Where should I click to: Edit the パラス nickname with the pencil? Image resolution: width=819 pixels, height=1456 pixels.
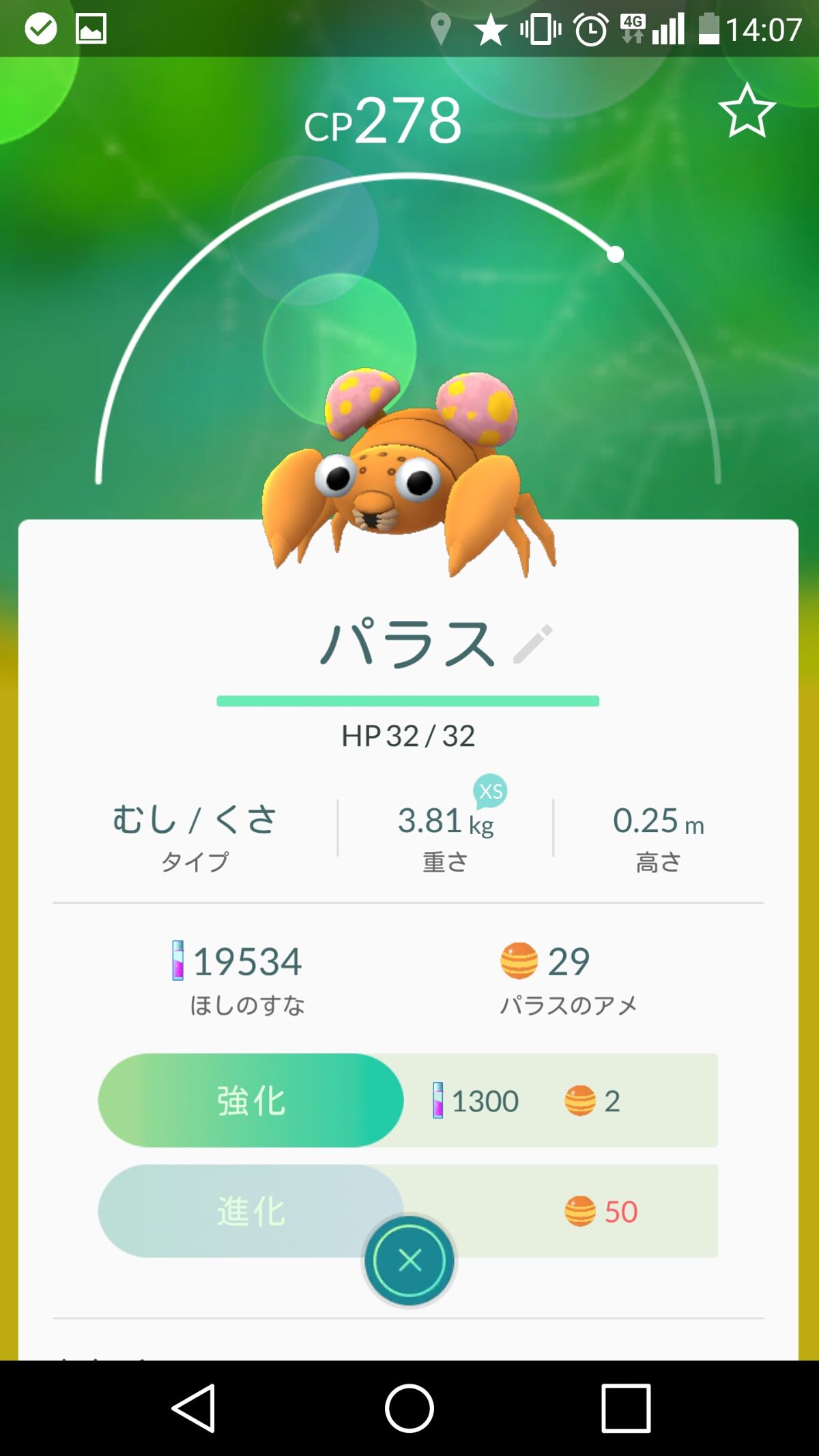pyautogui.click(x=533, y=644)
